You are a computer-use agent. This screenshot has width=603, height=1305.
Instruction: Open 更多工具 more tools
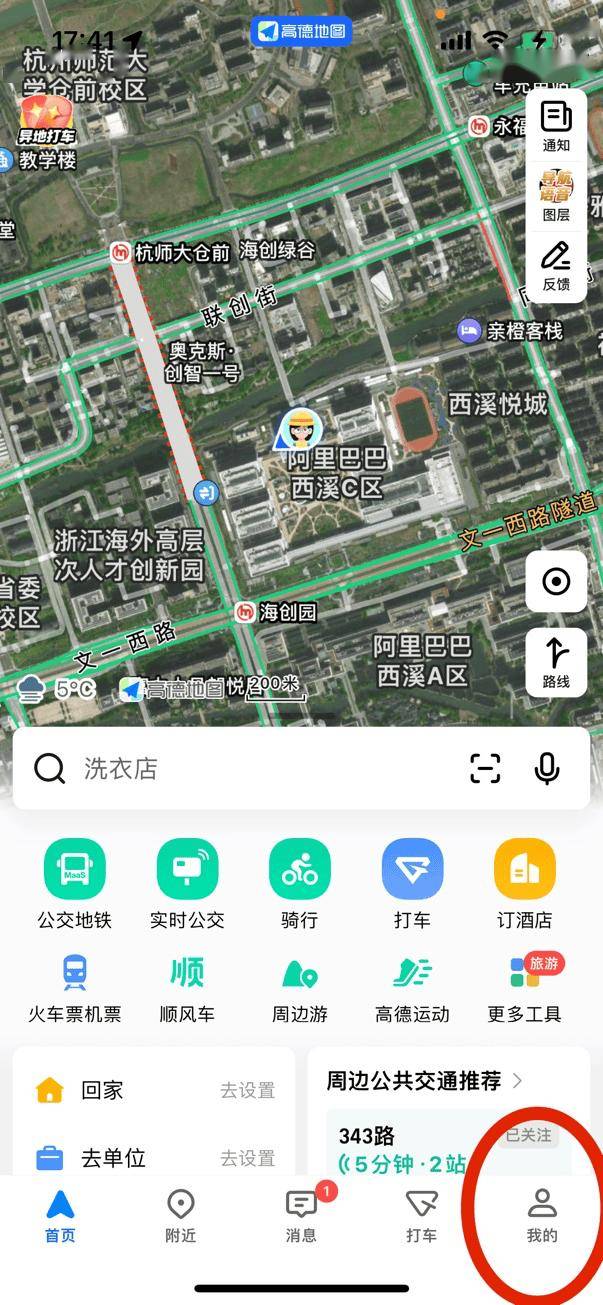525,988
